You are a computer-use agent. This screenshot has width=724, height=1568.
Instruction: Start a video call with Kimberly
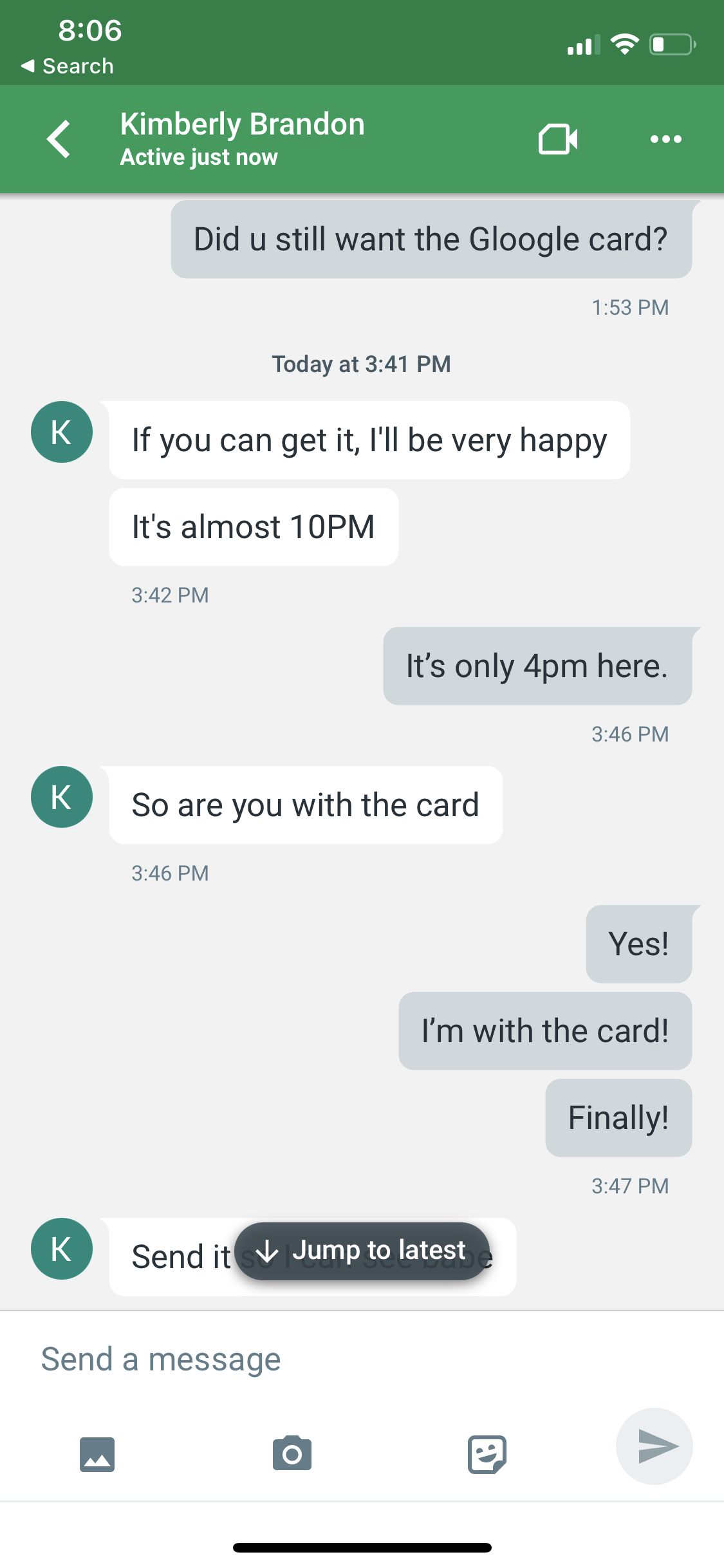tap(558, 139)
